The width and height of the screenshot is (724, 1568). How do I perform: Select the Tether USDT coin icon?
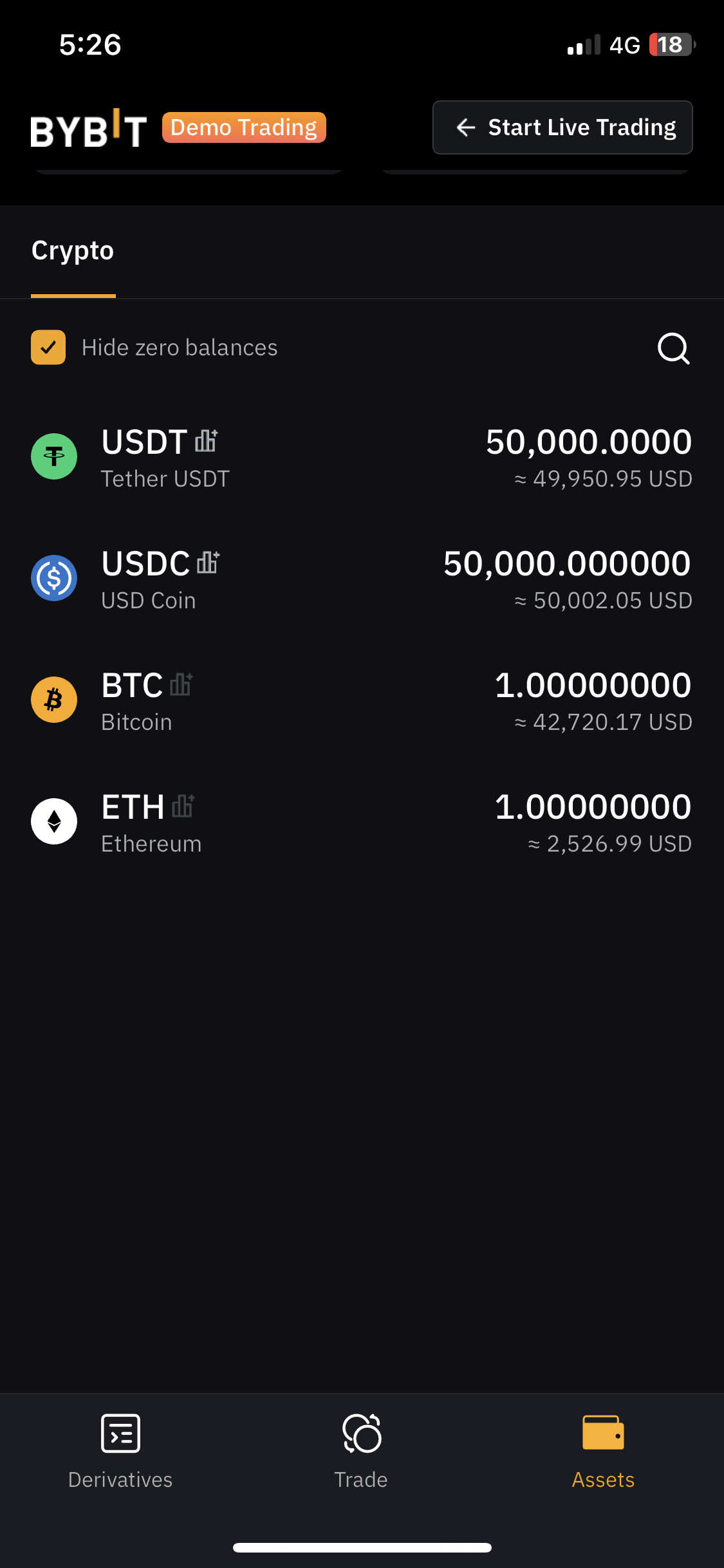pos(54,456)
